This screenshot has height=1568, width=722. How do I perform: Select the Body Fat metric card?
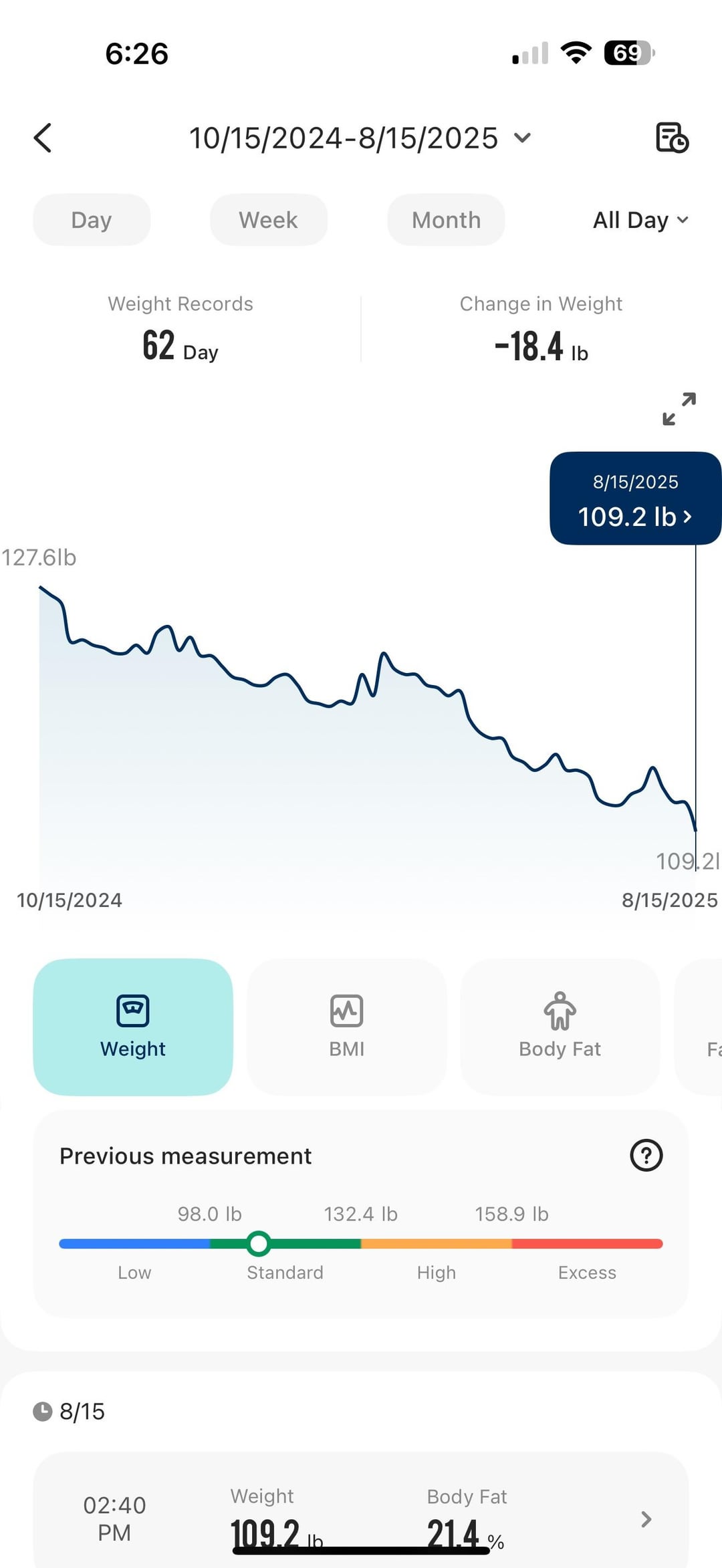pos(560,1027)
